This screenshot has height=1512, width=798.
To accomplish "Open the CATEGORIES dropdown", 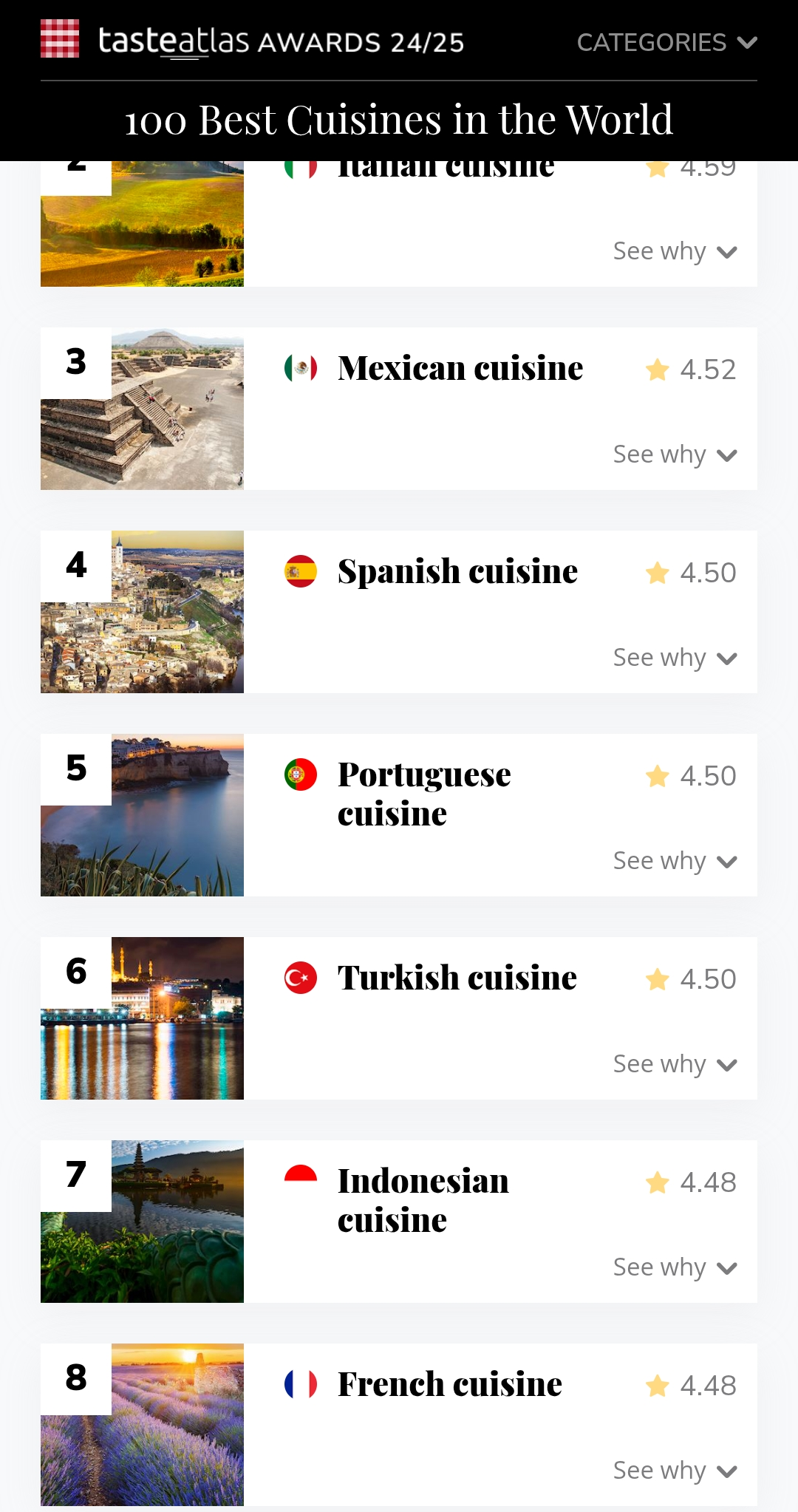I will click(x=666, y=42).
